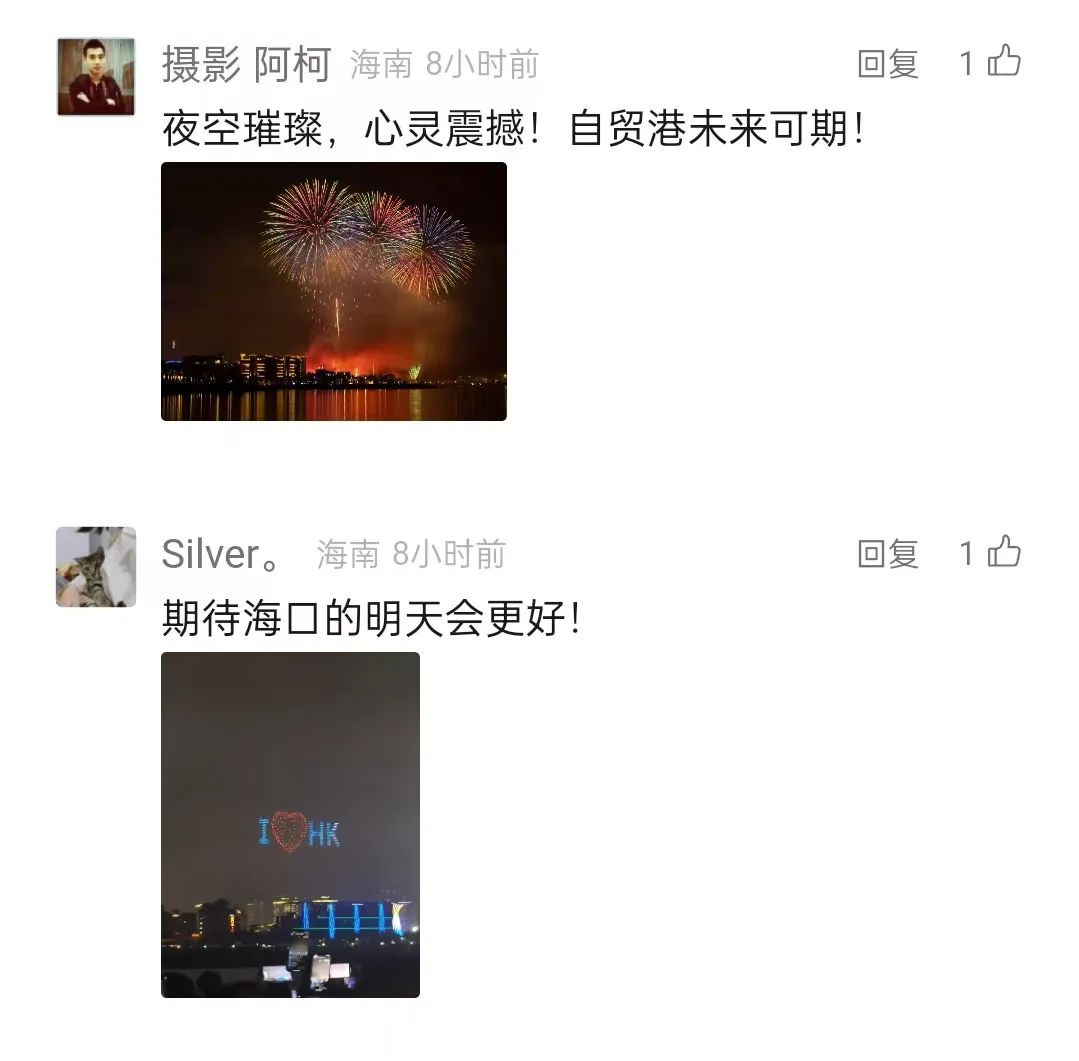The height and width of the screenshot is (1061, 1079).
Task: Like the comment by 摄影 阿柯
Action: pyautogui.click(x=1004, y=61)
